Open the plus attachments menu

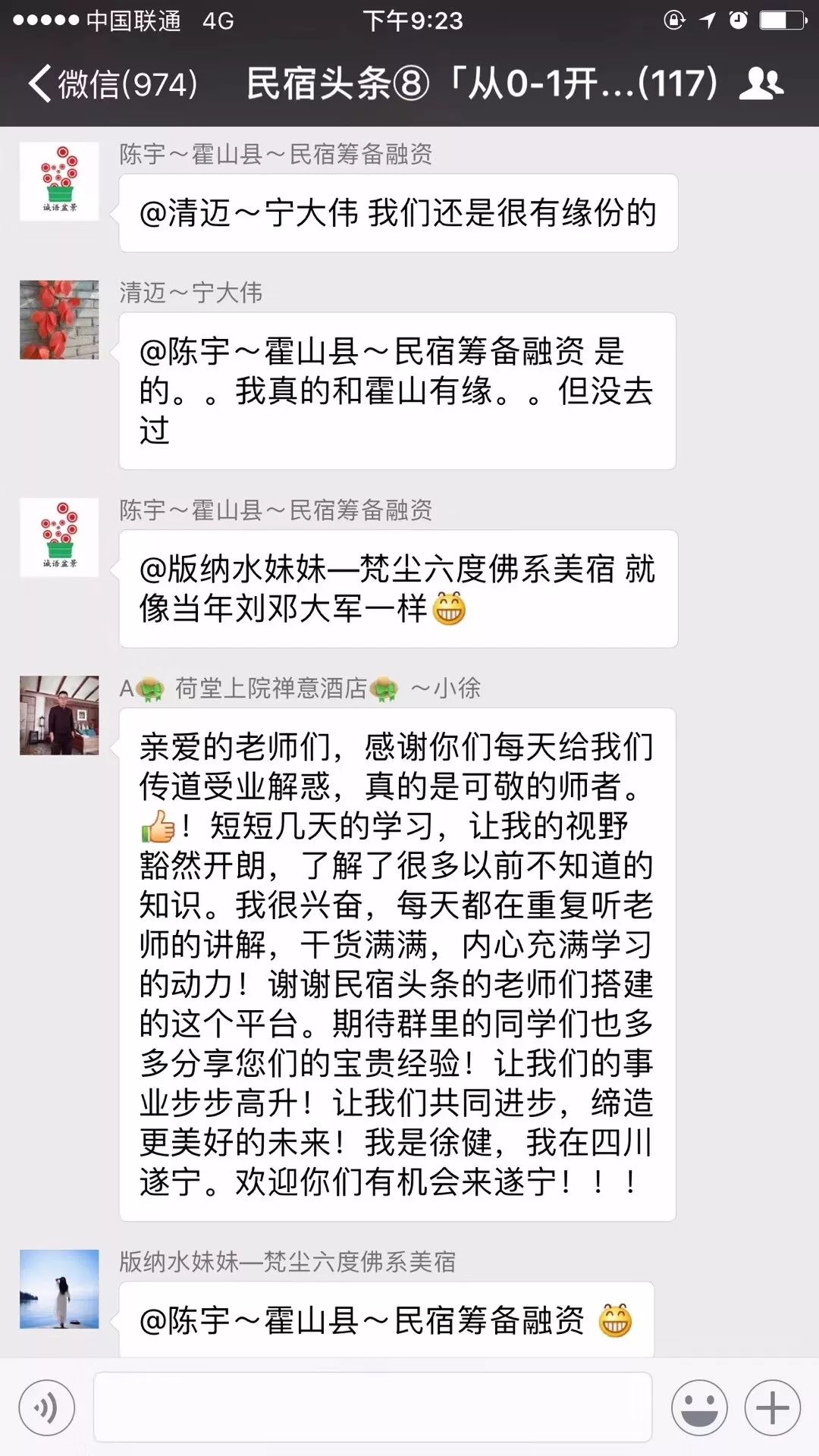coord(772,1408)
